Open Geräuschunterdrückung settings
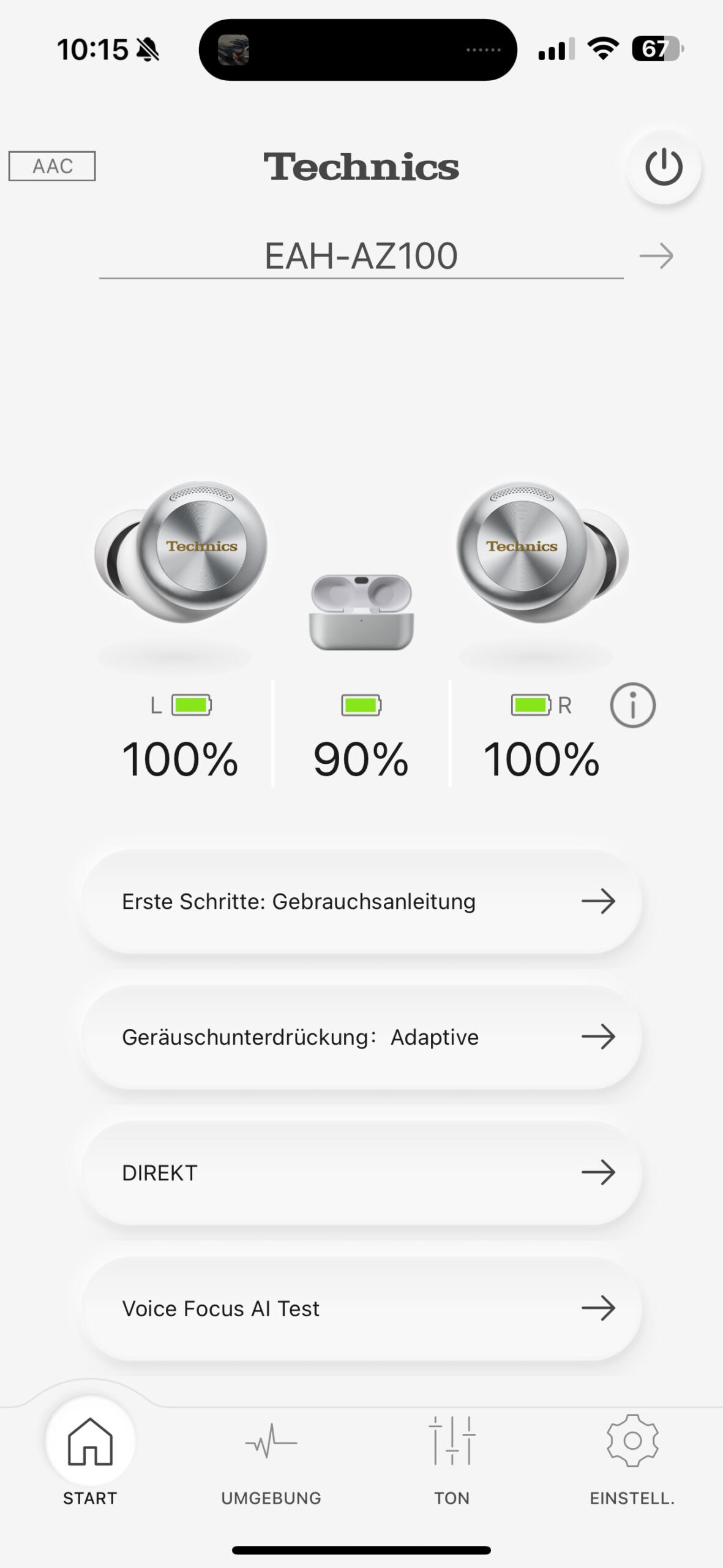 (361, 1037)
